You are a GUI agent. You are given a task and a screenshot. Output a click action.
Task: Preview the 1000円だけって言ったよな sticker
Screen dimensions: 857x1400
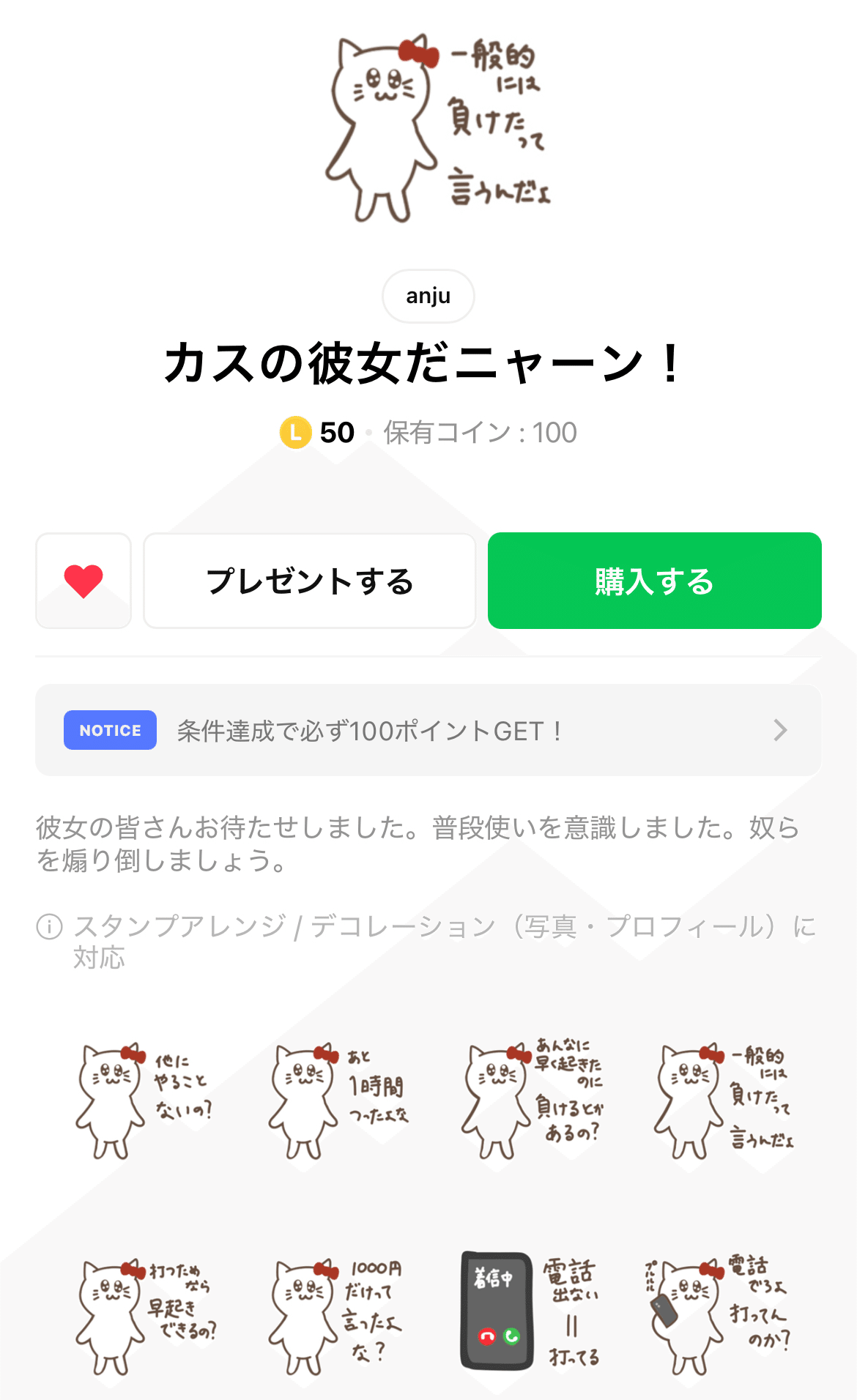pos(337,1314)
